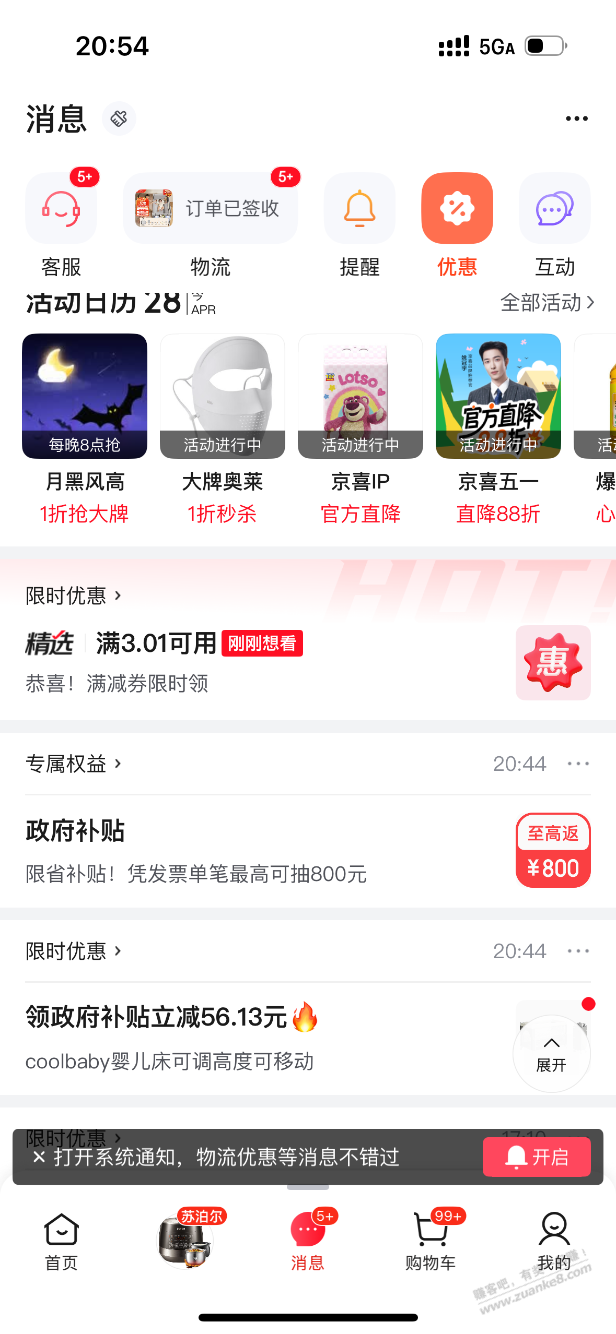Go to the 首页 home tab
The width and height of the screenshot is (616, 1334).
61,1242
